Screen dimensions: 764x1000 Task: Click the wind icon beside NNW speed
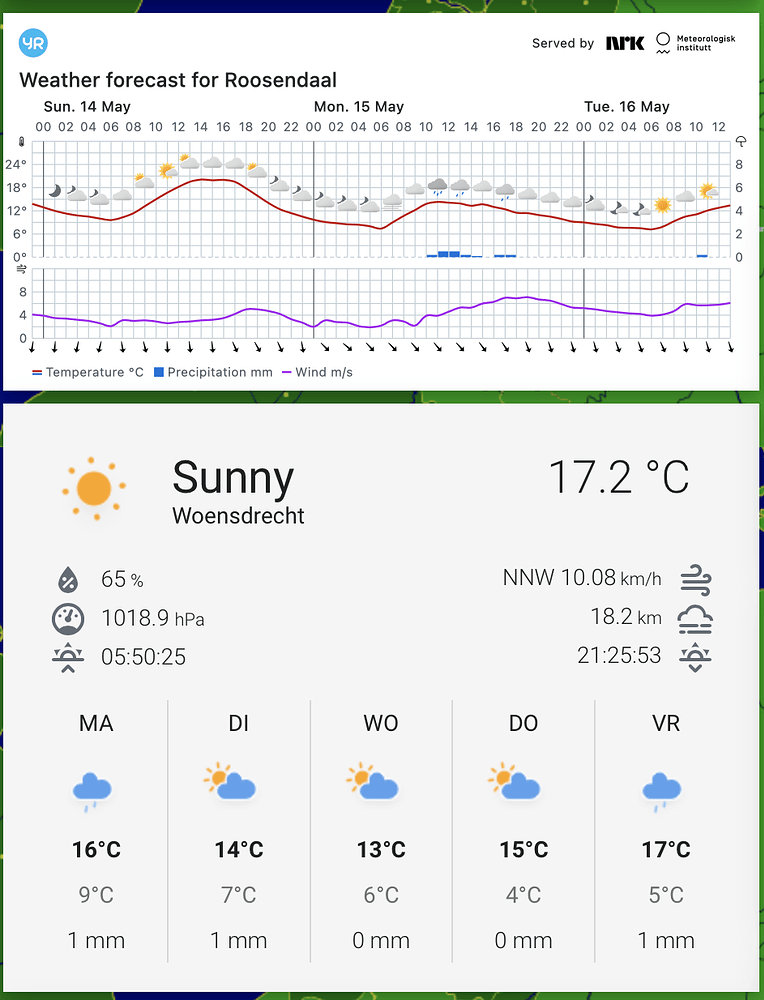point(697,578)
